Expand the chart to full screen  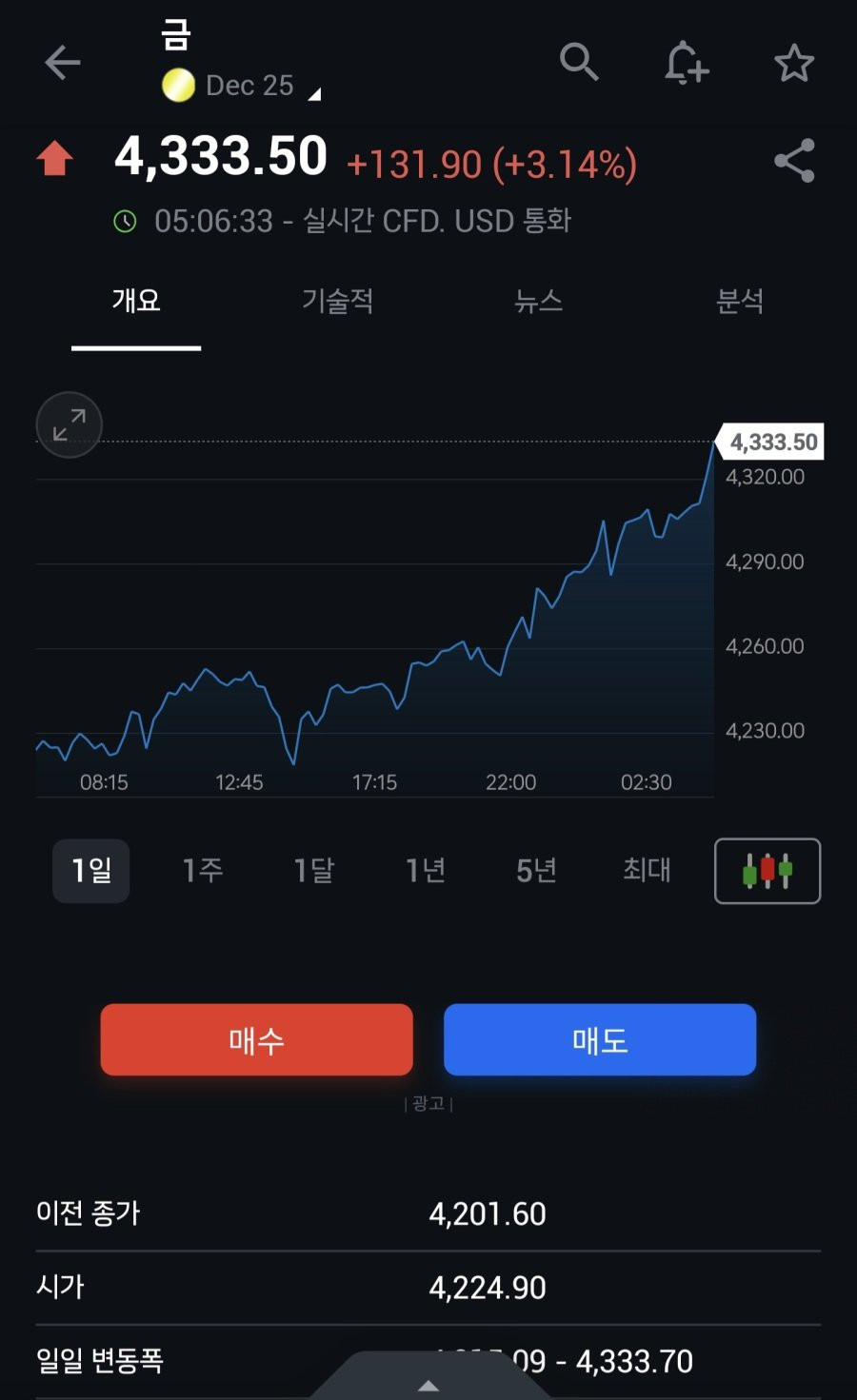click(x=69, y=424)
